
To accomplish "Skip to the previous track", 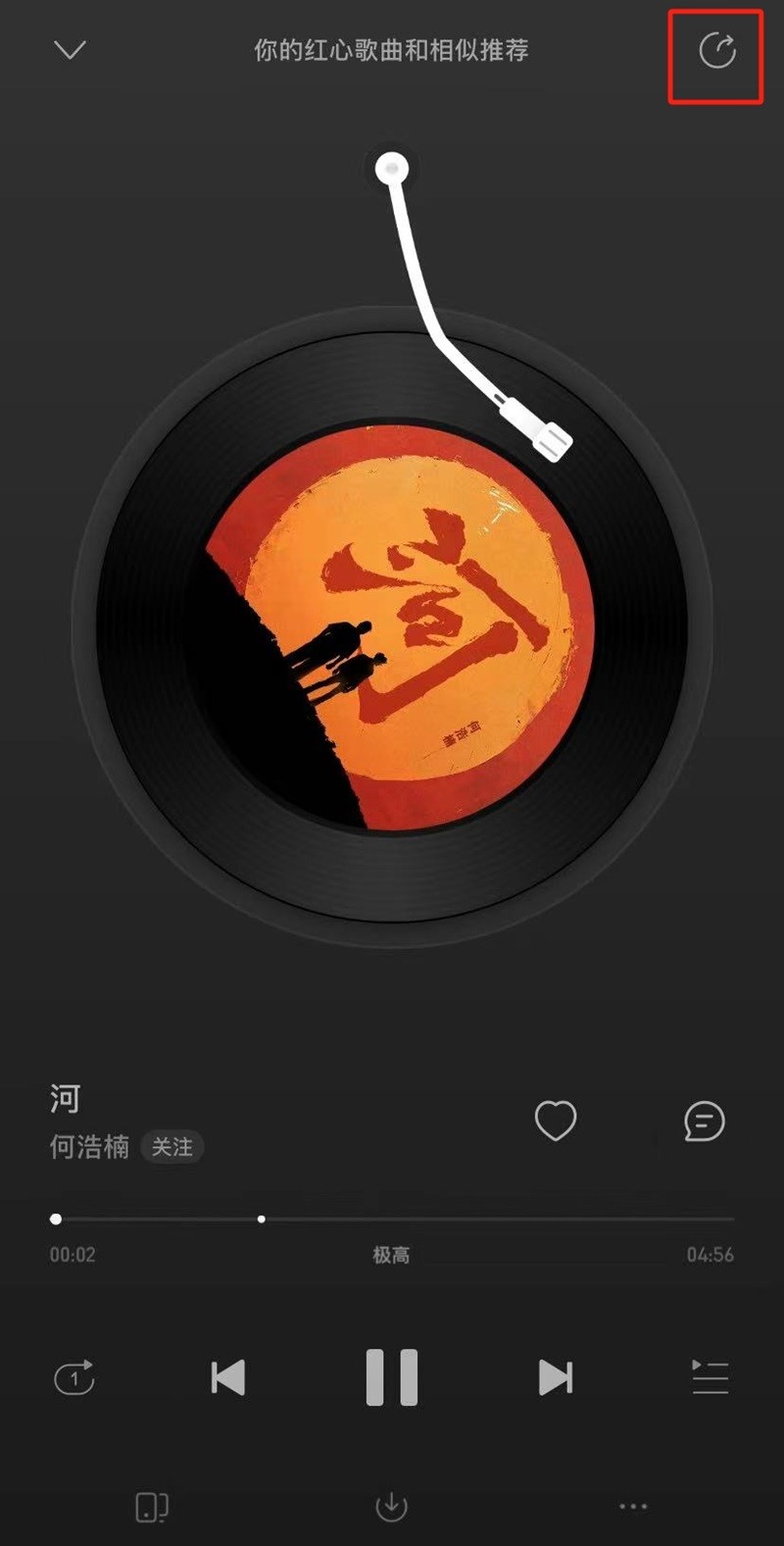I will click(228, 1377).
